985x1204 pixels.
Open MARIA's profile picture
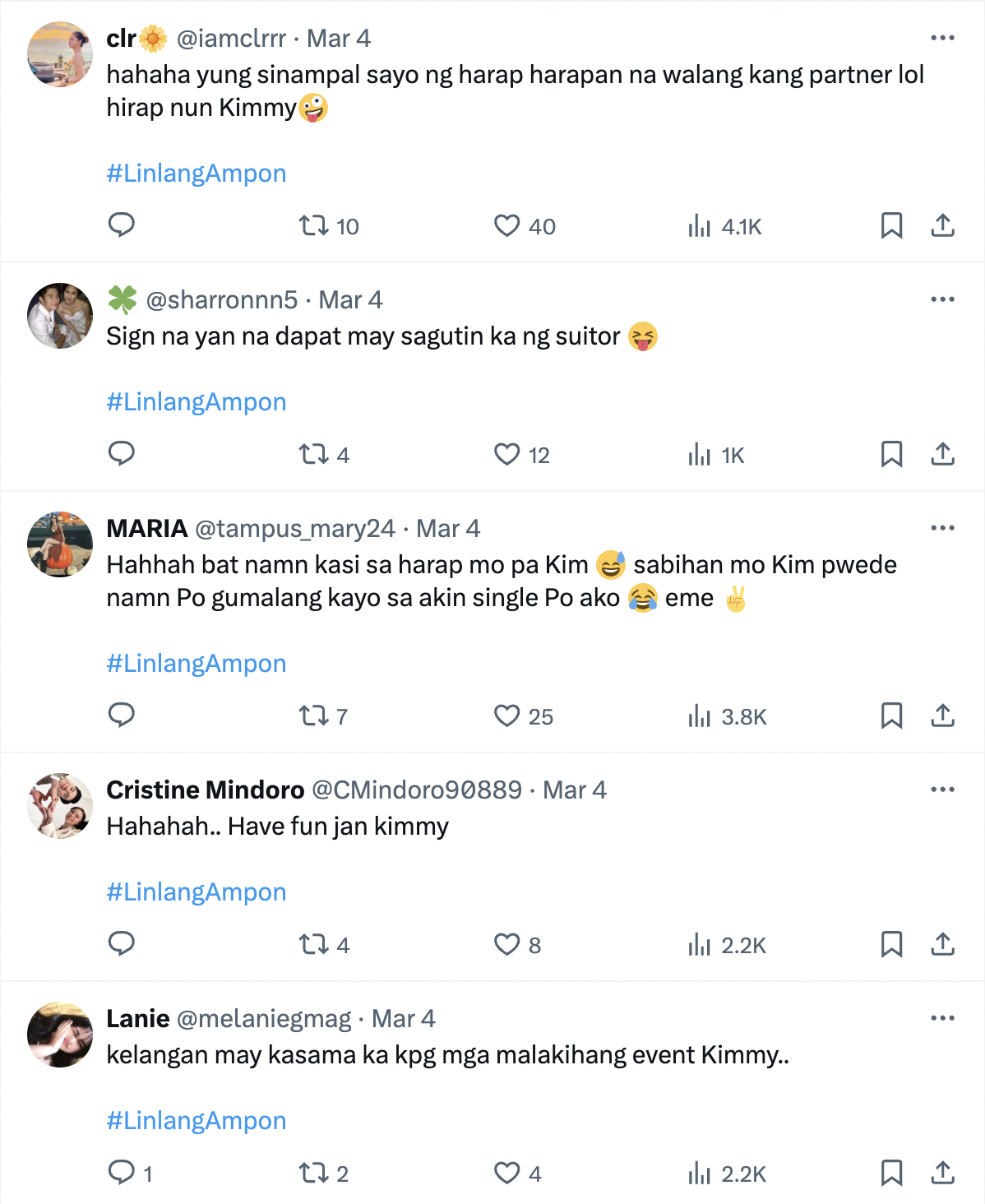(60, 544)
